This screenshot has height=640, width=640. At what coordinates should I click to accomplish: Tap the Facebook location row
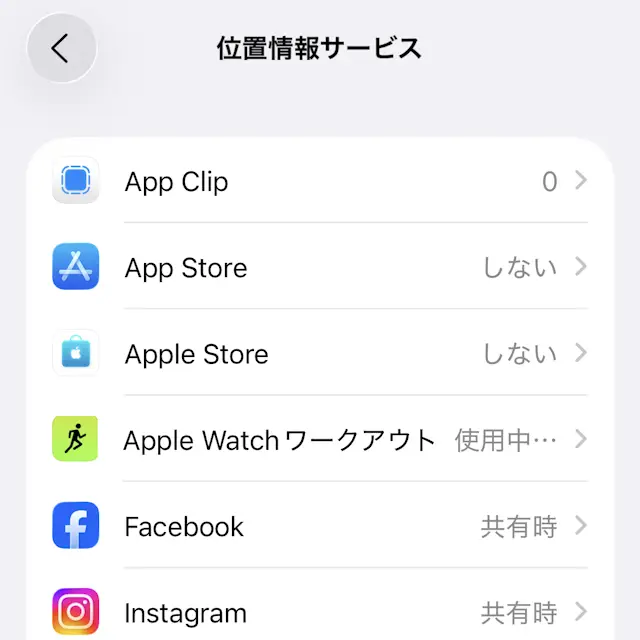320,527
